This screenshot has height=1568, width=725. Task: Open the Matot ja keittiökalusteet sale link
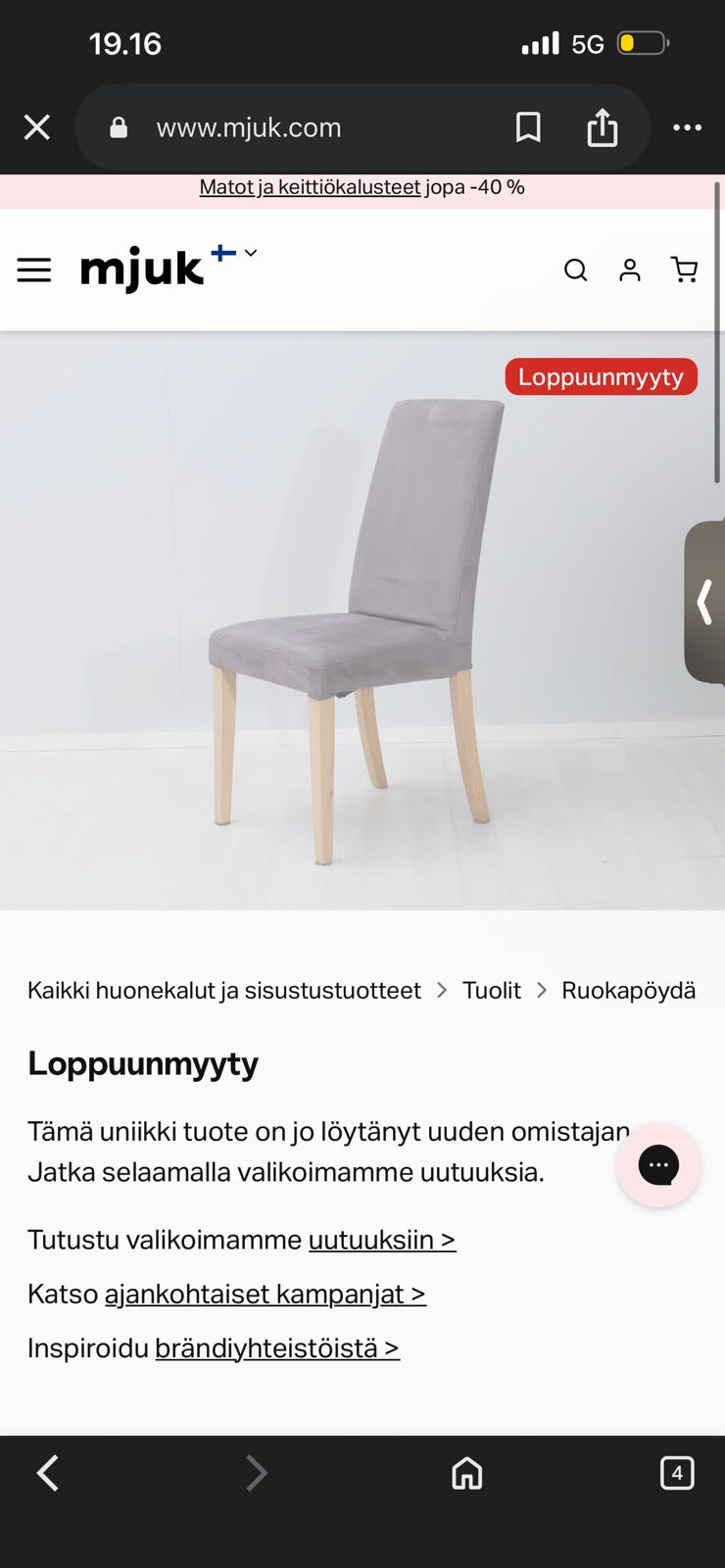coord(309,186)
